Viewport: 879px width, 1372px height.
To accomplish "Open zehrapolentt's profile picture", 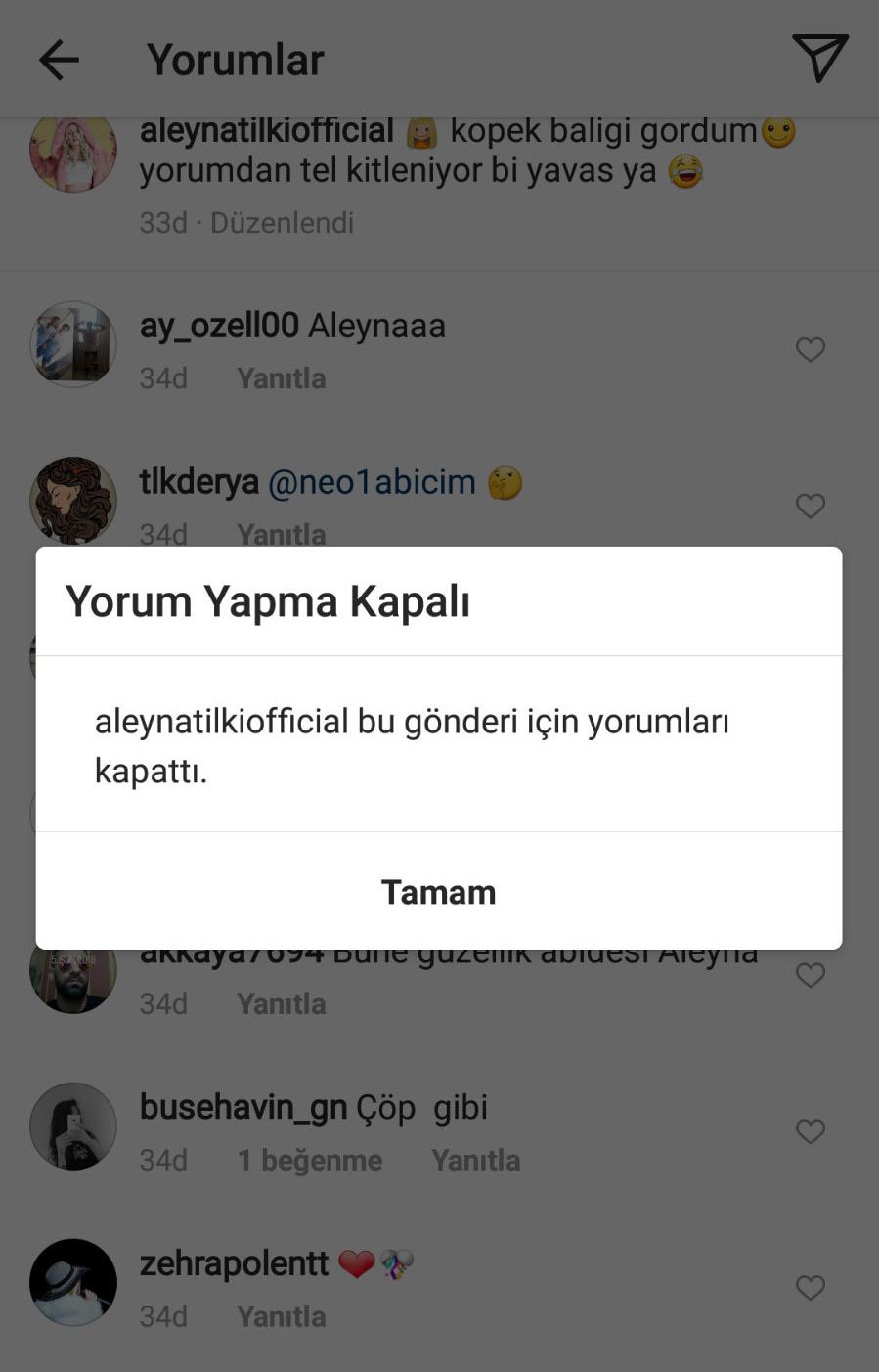I will point(73,1282).
